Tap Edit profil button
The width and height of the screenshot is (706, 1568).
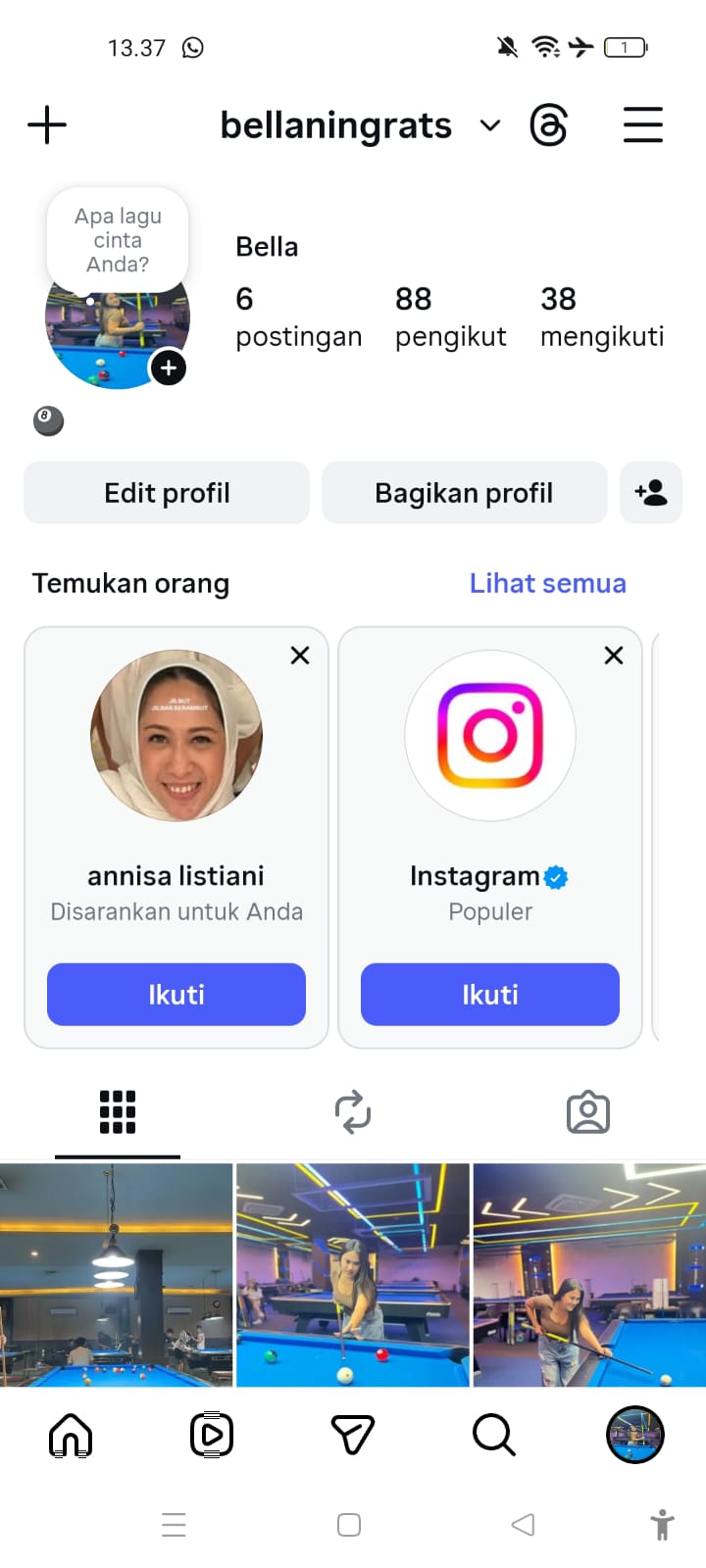167,493
